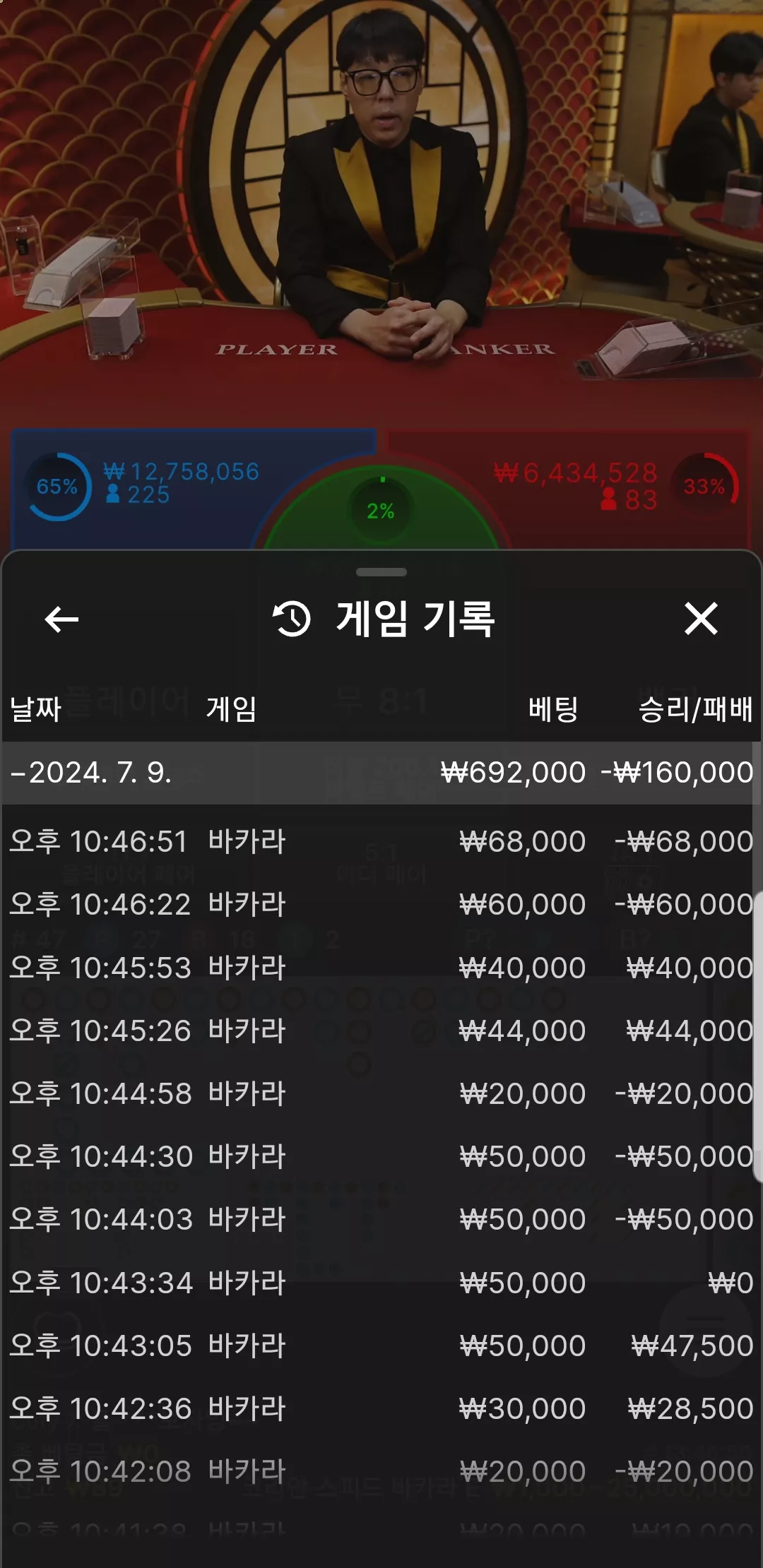Tap the drag handle atop the panel
The height and width of the screenshot is (1568, 763).
pos(381,572)
